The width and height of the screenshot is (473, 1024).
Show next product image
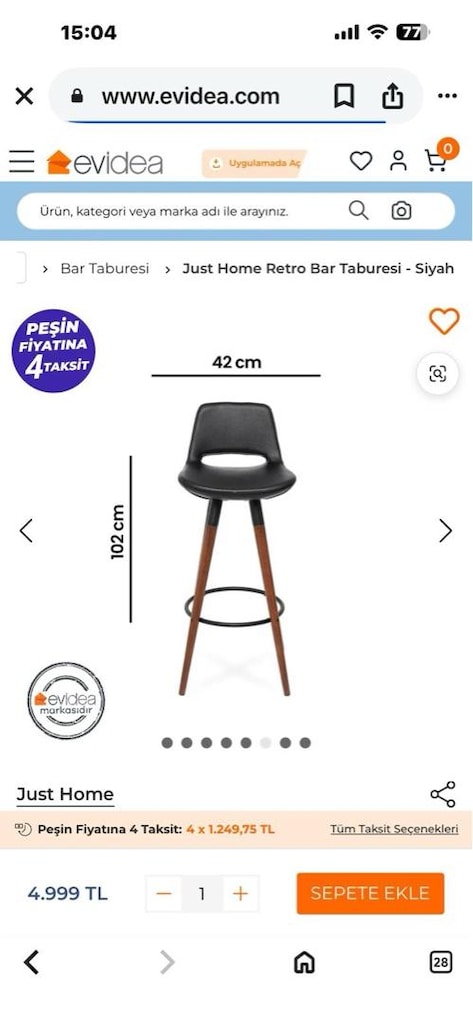[x=446, y=531]
